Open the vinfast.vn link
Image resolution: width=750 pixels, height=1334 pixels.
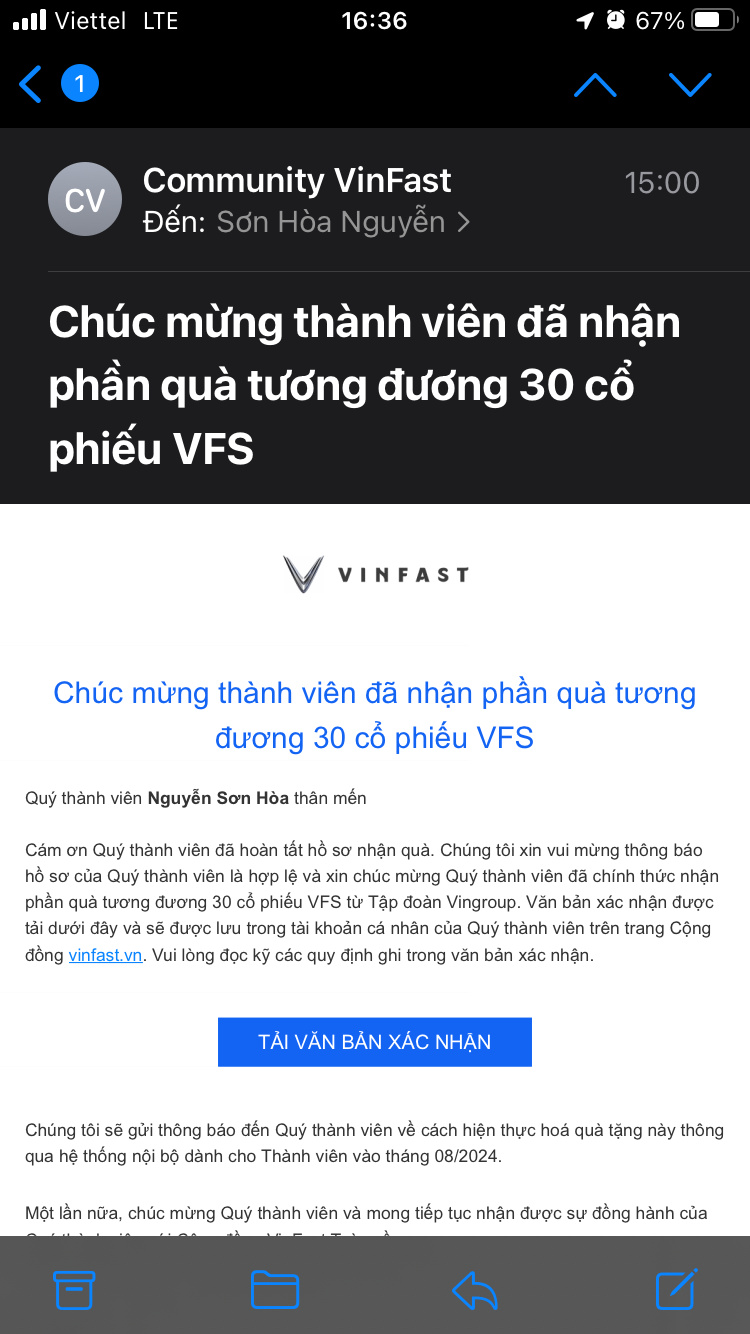105,955
